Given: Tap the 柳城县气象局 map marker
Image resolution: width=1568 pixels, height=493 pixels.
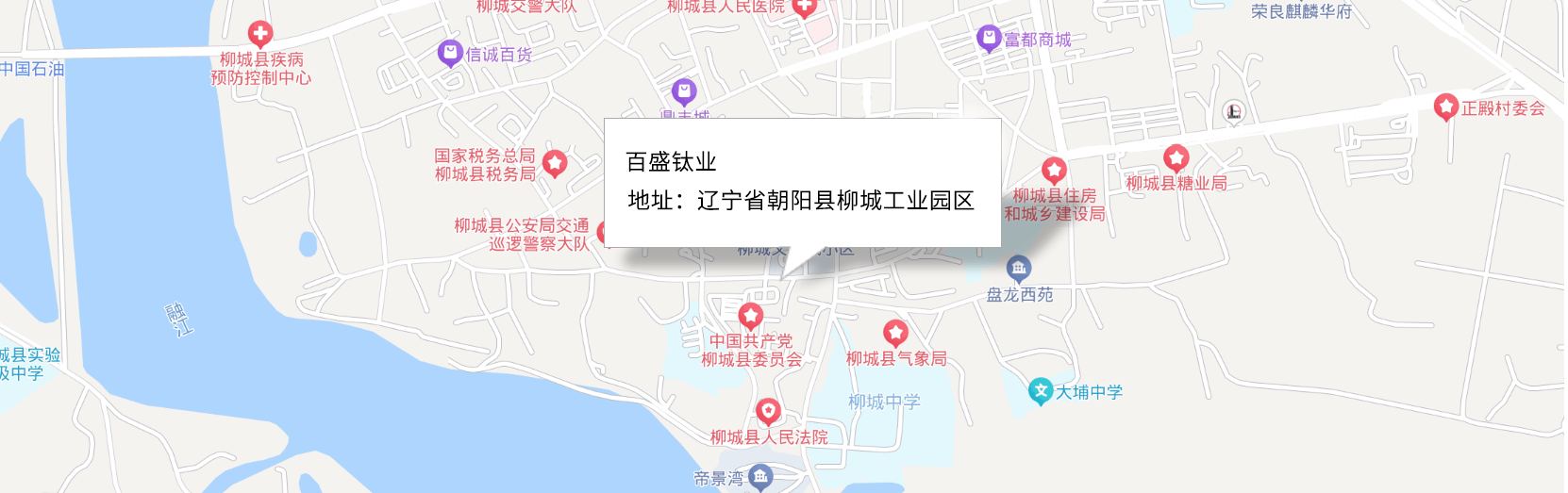Looking at the screenshot, I should [x=895, y=333].
